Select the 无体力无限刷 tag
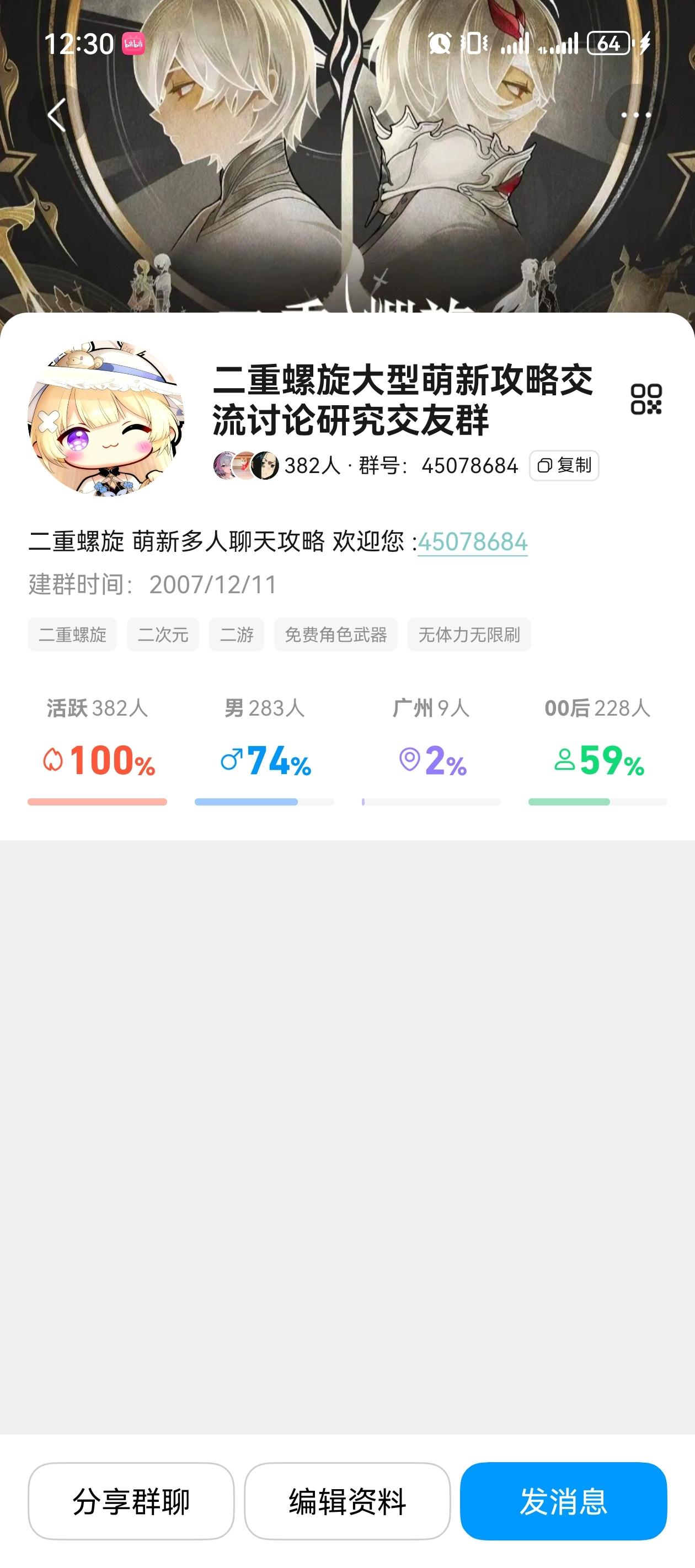This screenshot has width=695, height=1568. (x=469, y=635)
